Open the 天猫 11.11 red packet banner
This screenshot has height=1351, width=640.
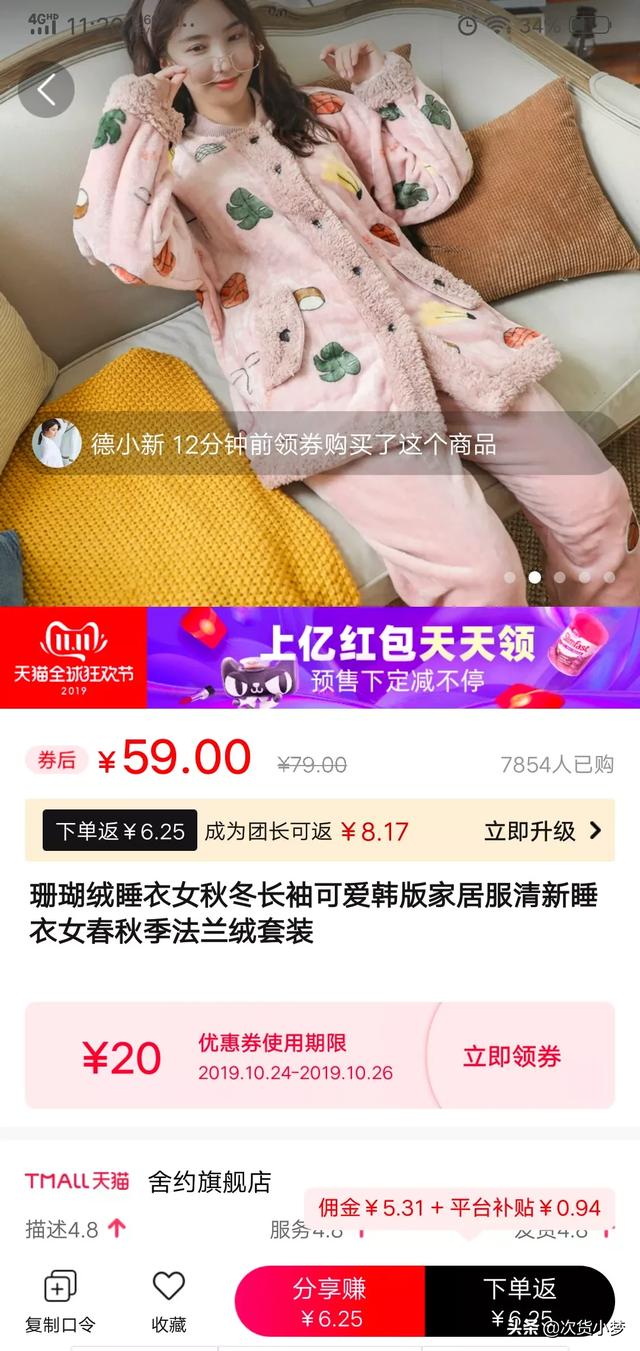(x=320, y=657)
